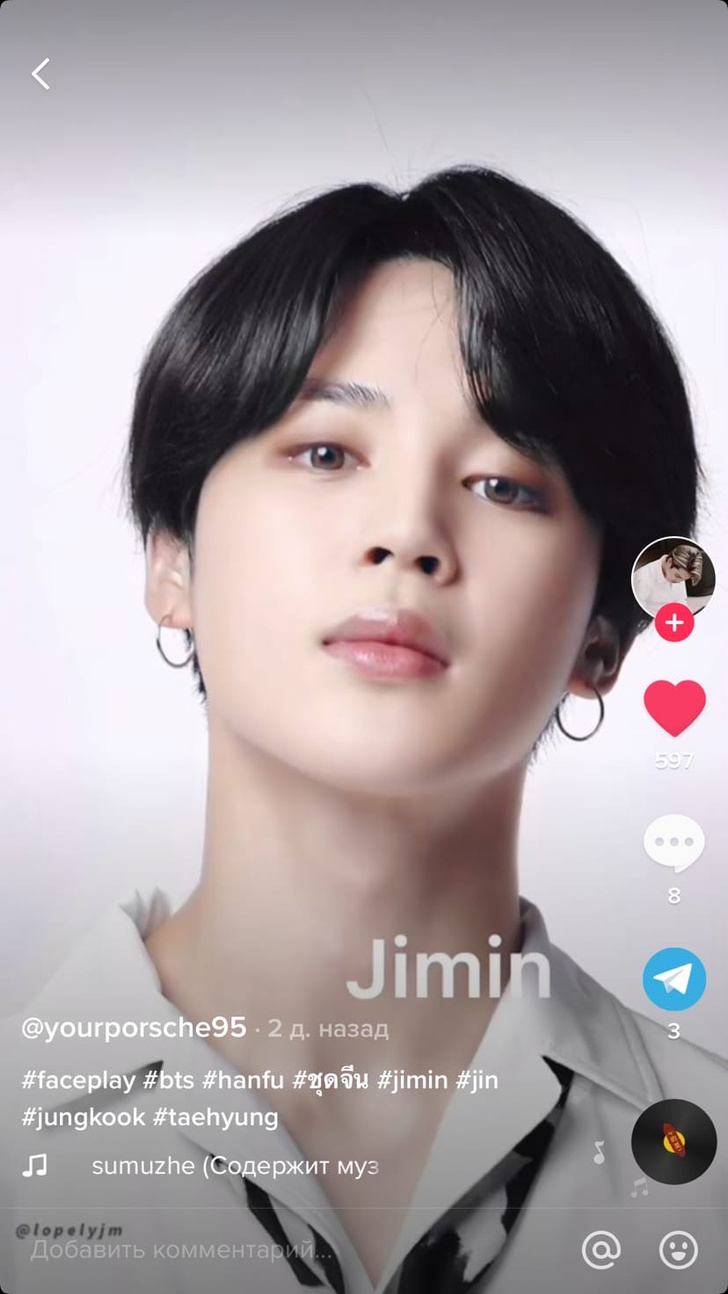
Task: Follow the creator with the plus button
Action: point(674,623)
